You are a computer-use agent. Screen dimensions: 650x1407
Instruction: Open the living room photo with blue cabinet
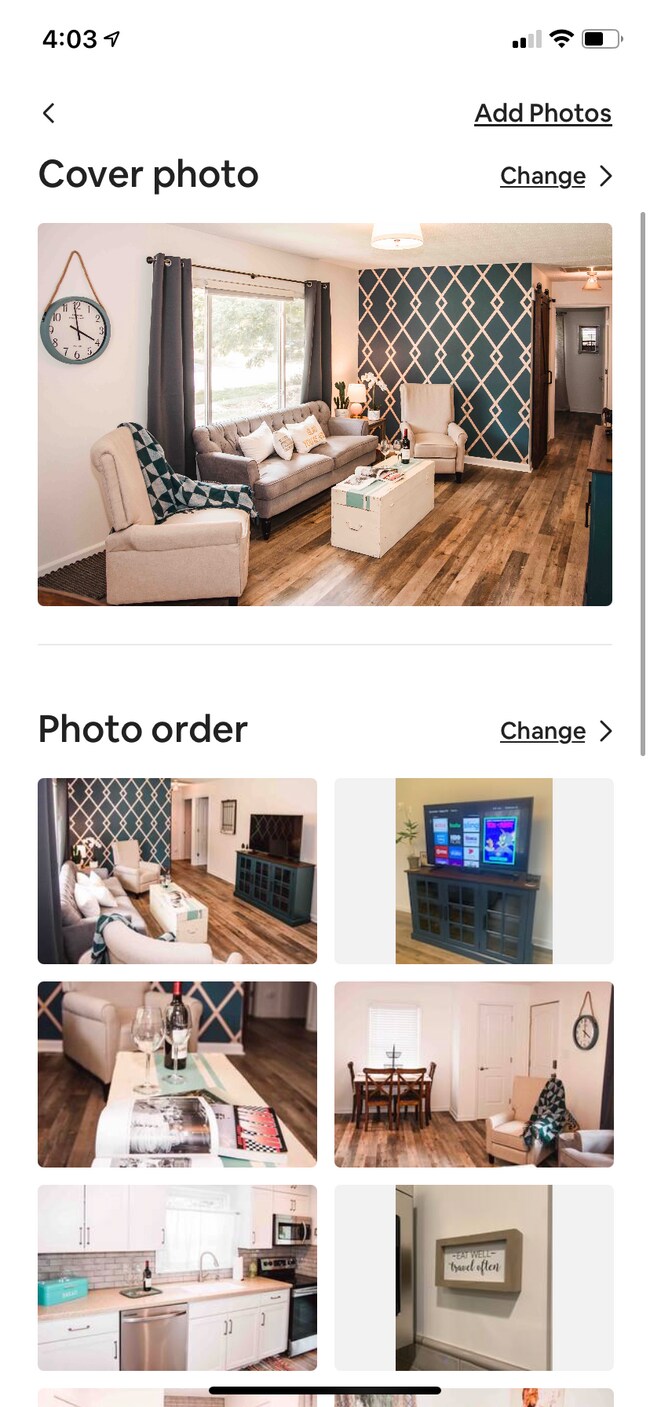[177, 871]
